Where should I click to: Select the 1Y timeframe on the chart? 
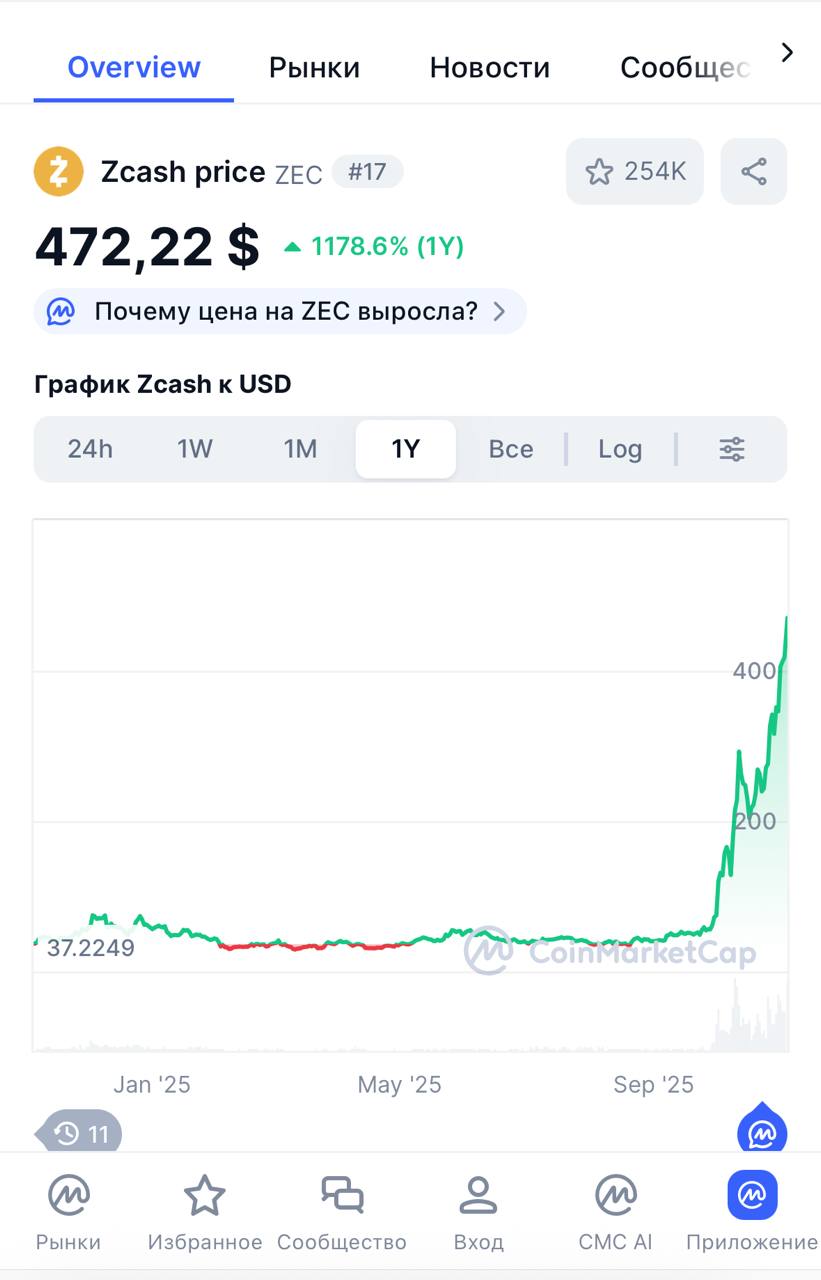pos(405,449)
